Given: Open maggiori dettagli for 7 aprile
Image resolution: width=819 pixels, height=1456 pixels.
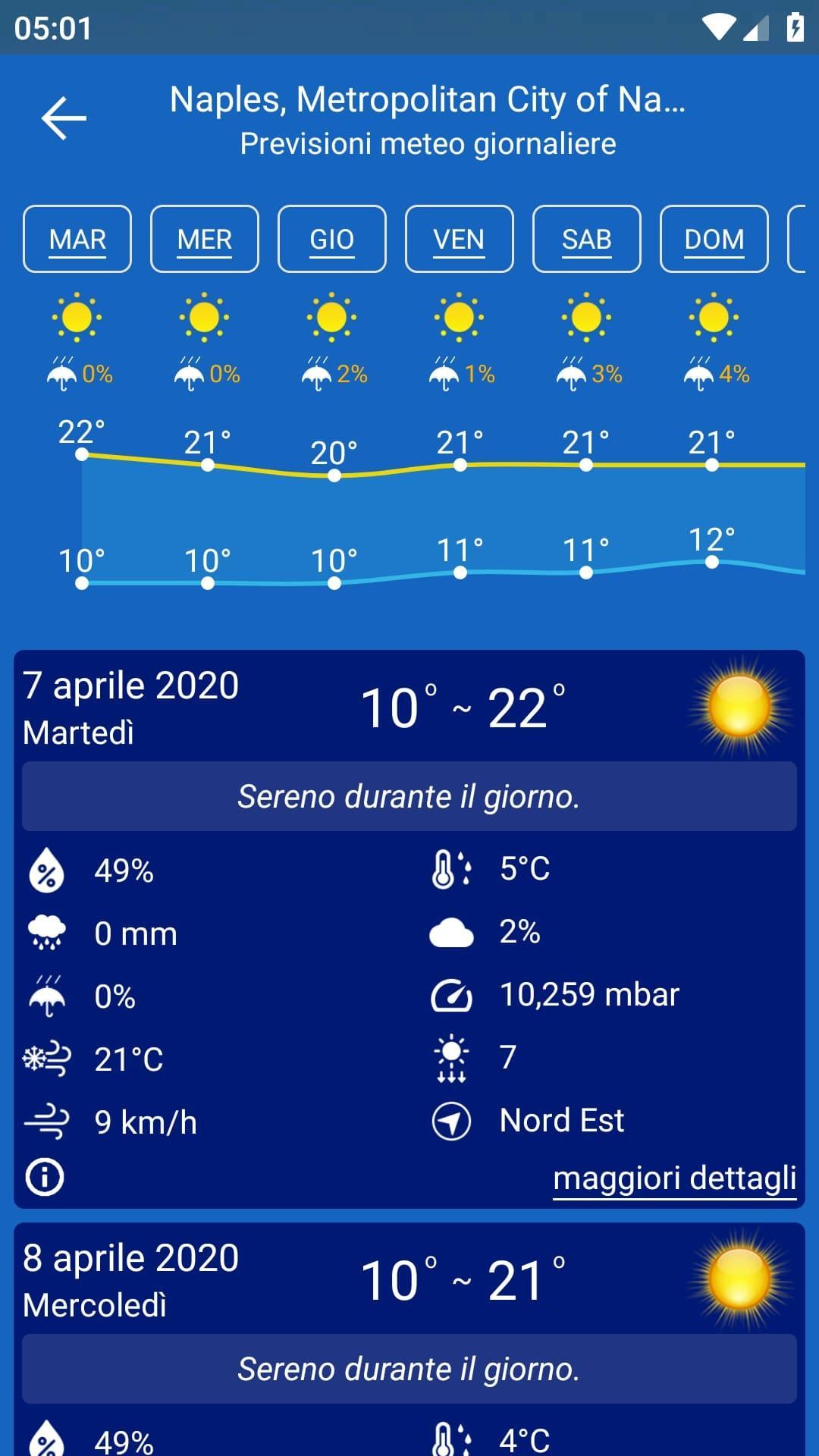Looking at the screenshot, I should click(x=674, y=1178).
